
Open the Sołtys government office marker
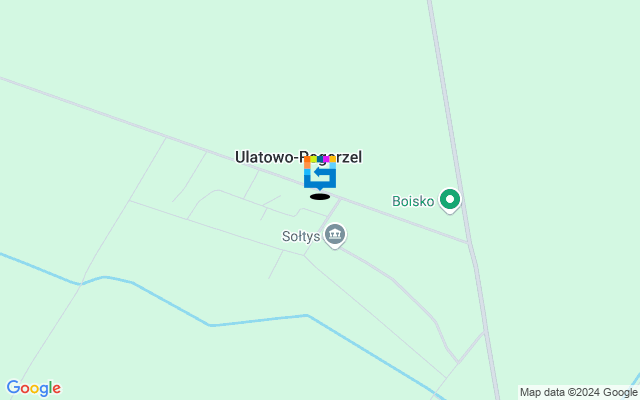click(335, 235)
